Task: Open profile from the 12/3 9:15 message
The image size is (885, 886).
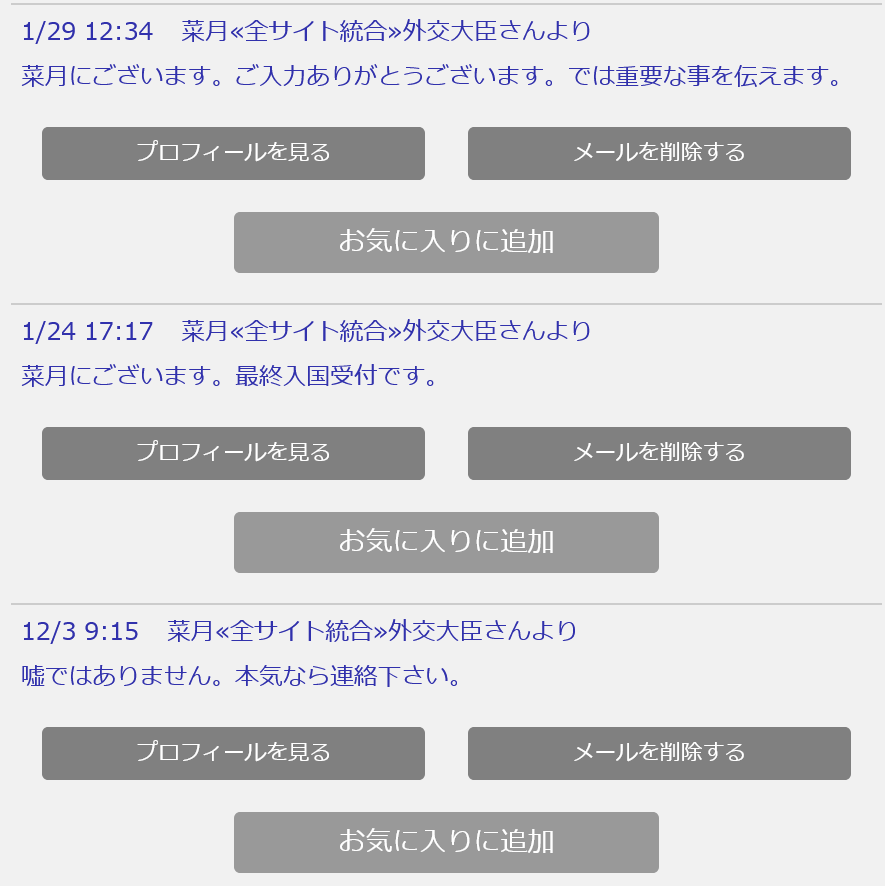Action: click(232, 753)
